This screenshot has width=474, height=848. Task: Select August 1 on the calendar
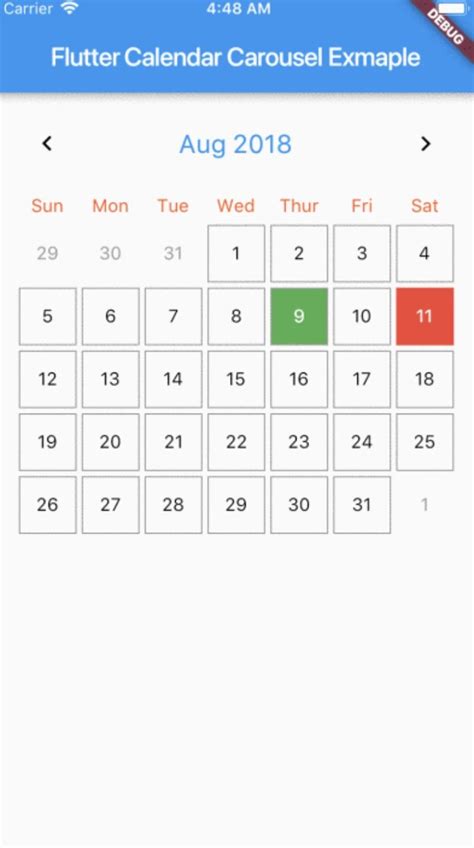236,253
